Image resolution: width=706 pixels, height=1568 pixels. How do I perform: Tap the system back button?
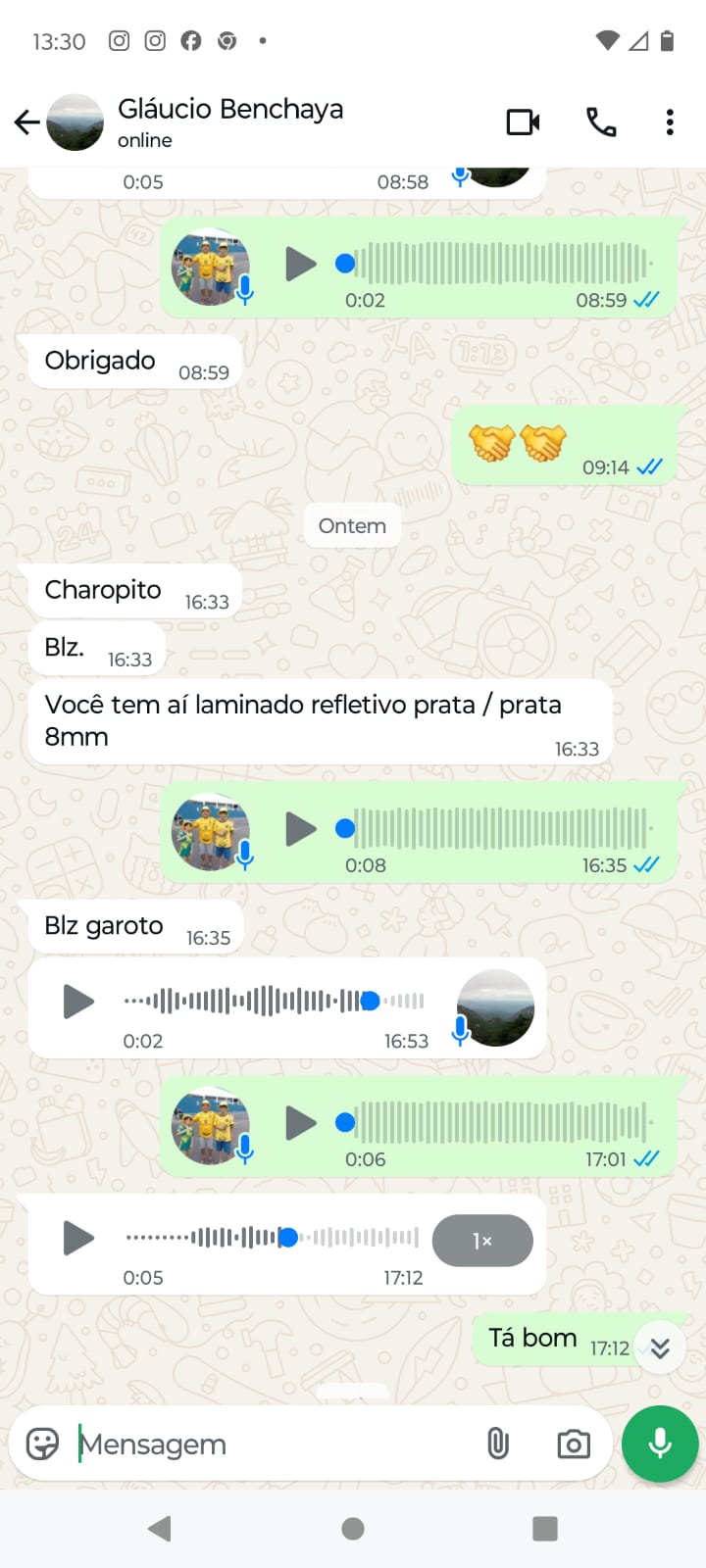tap(160, 1529)
